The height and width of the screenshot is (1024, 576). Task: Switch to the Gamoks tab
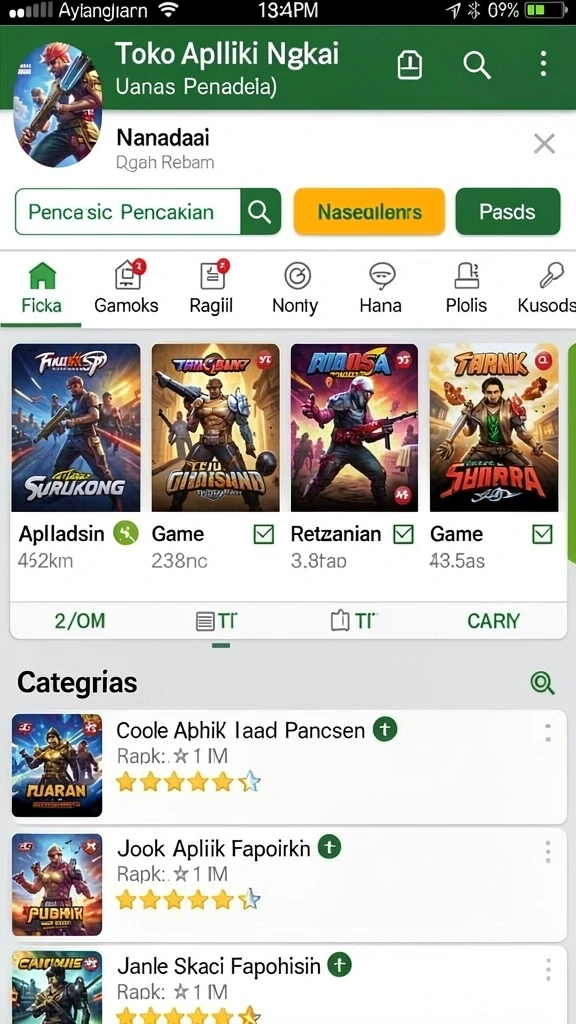point(127,287)
